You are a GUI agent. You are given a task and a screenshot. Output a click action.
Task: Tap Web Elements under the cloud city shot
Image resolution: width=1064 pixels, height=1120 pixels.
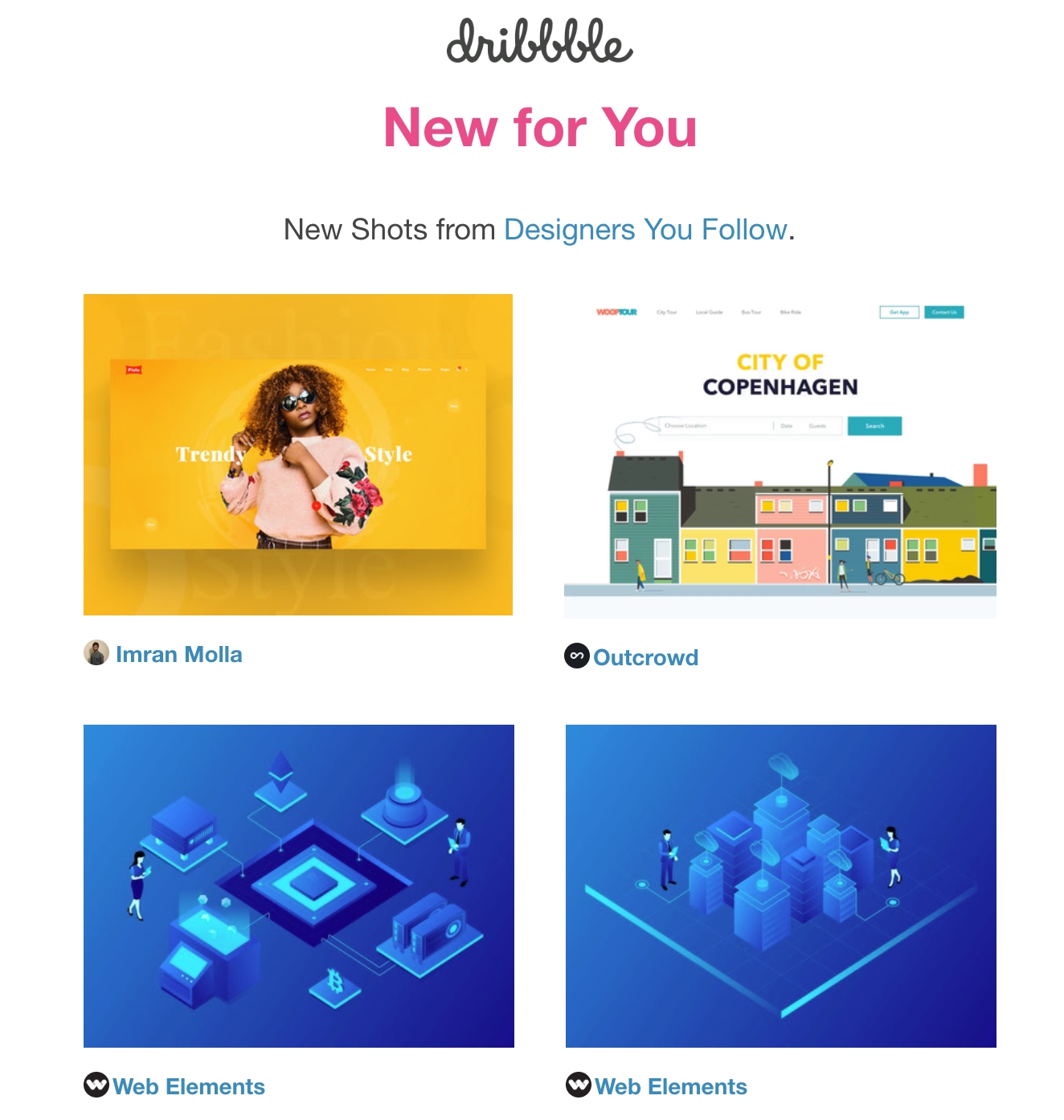pyautogui.click(x=671, y=1086)
